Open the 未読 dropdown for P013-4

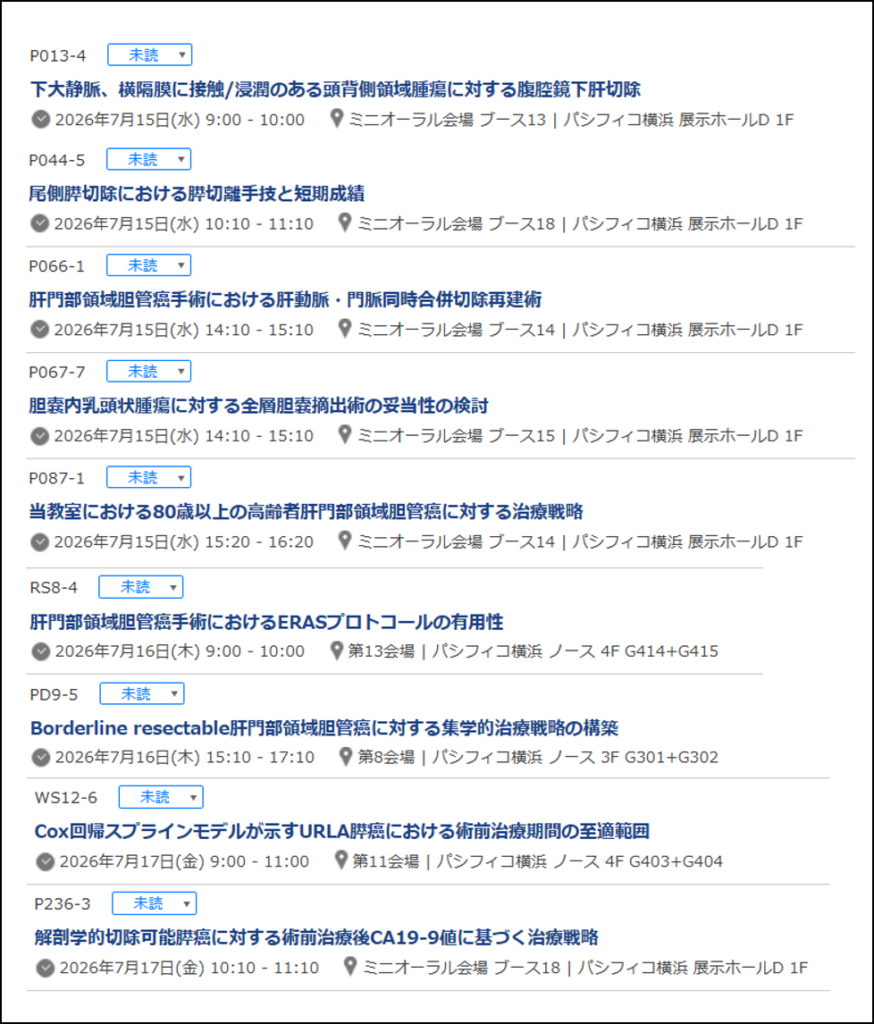coord(150,55)
